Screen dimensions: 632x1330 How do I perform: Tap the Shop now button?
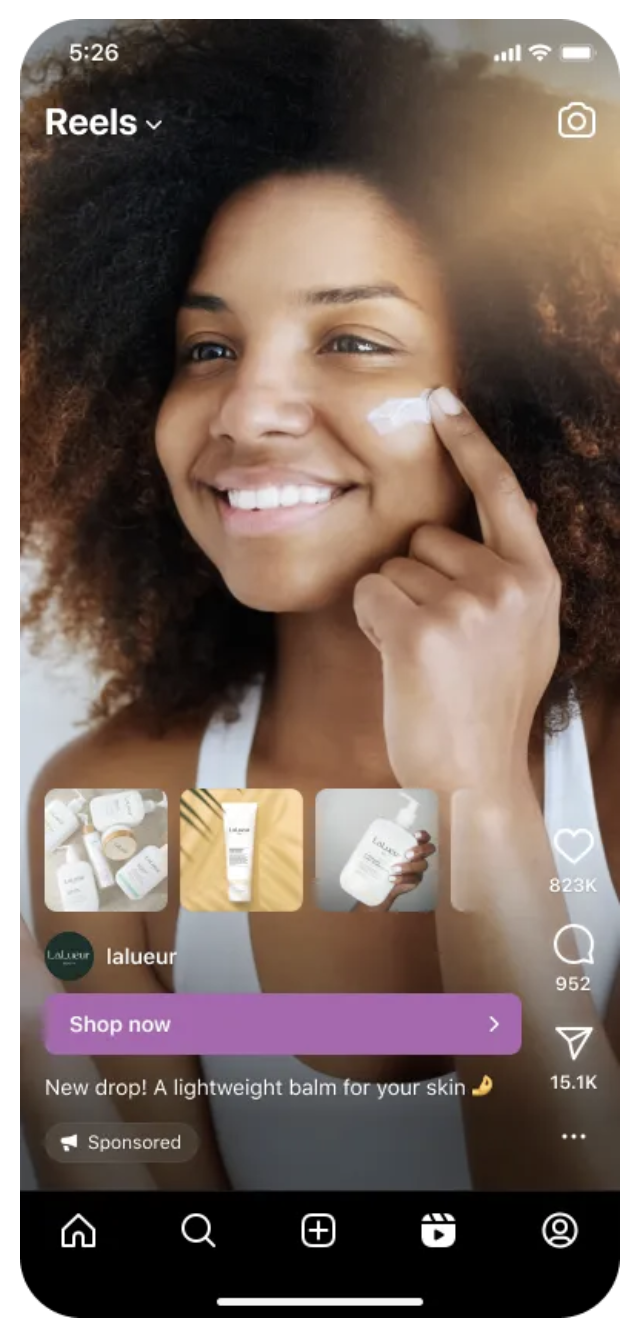coord(283,1024)
